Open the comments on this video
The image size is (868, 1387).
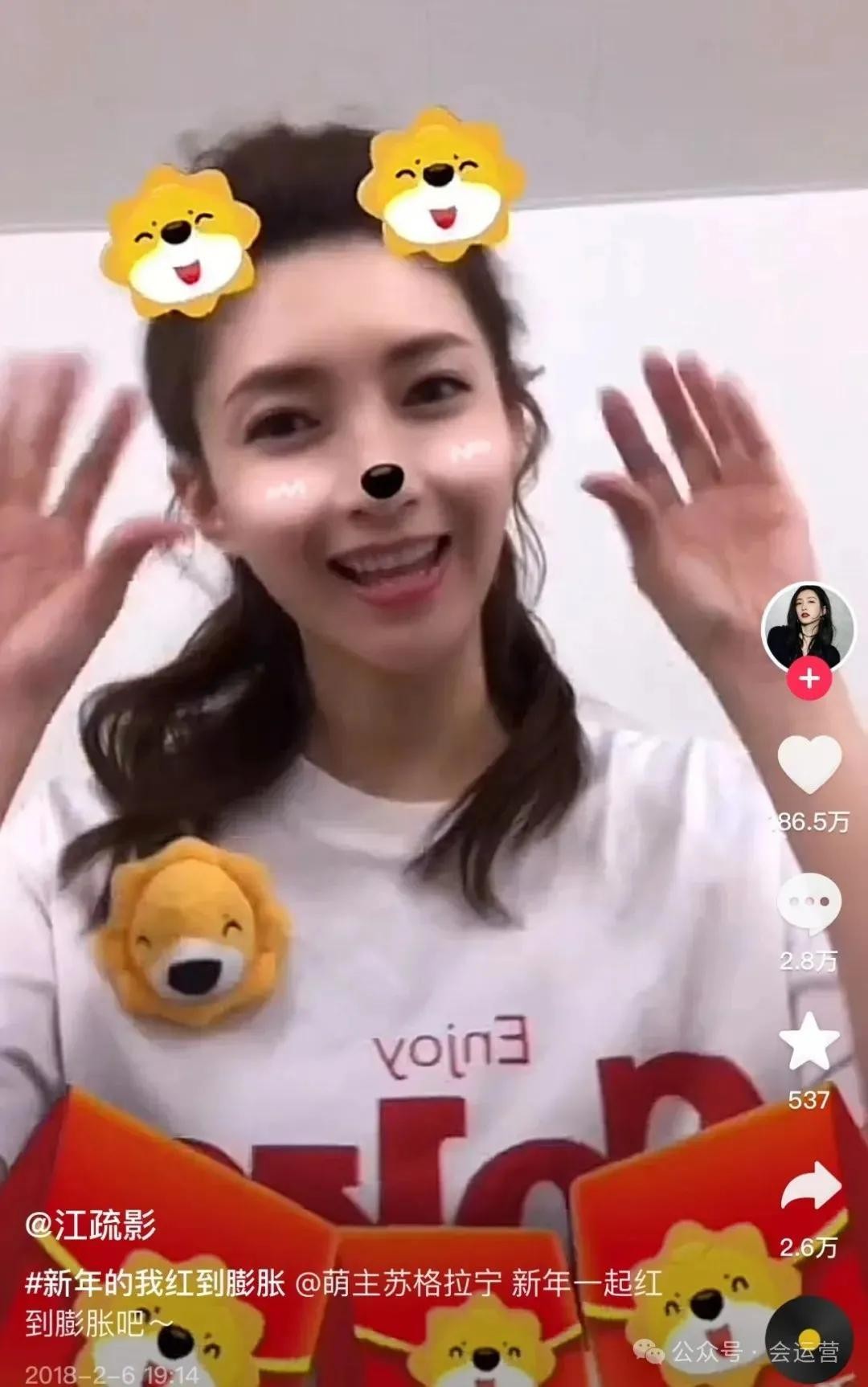(809, 904)
